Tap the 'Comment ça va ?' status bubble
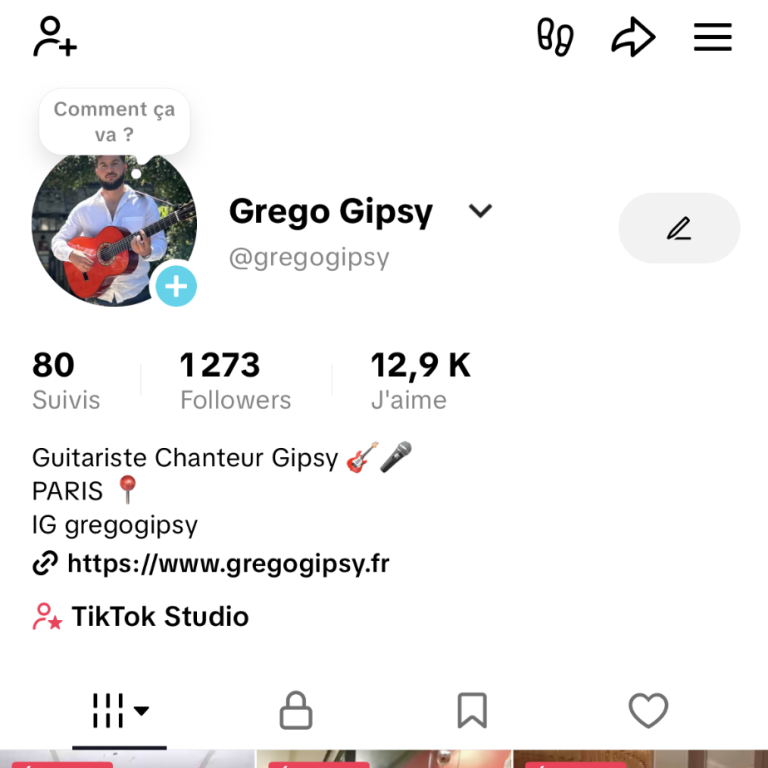768x768 pixels. (x=114, y=122)
